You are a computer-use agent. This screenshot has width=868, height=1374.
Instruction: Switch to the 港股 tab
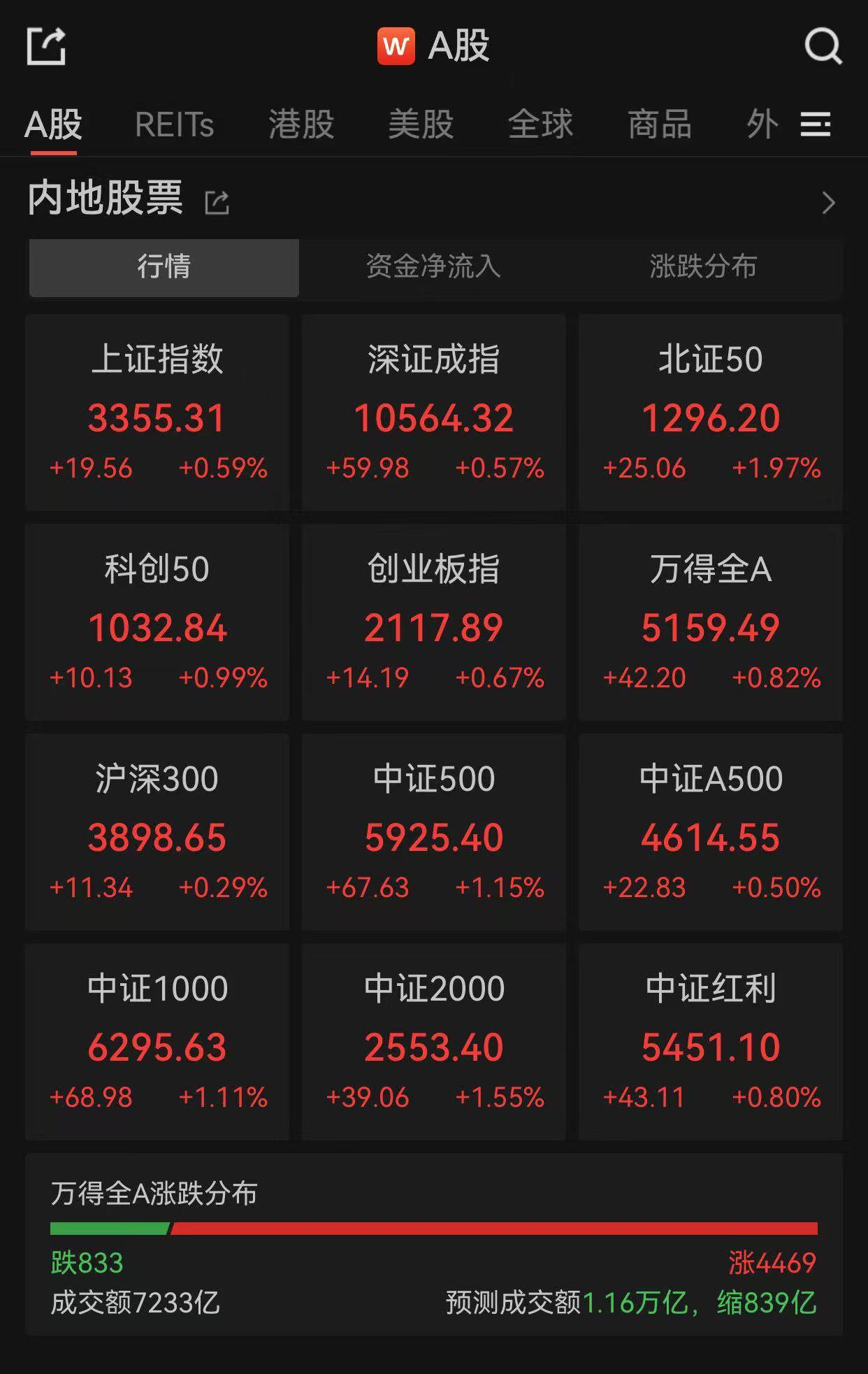(302, 124)
